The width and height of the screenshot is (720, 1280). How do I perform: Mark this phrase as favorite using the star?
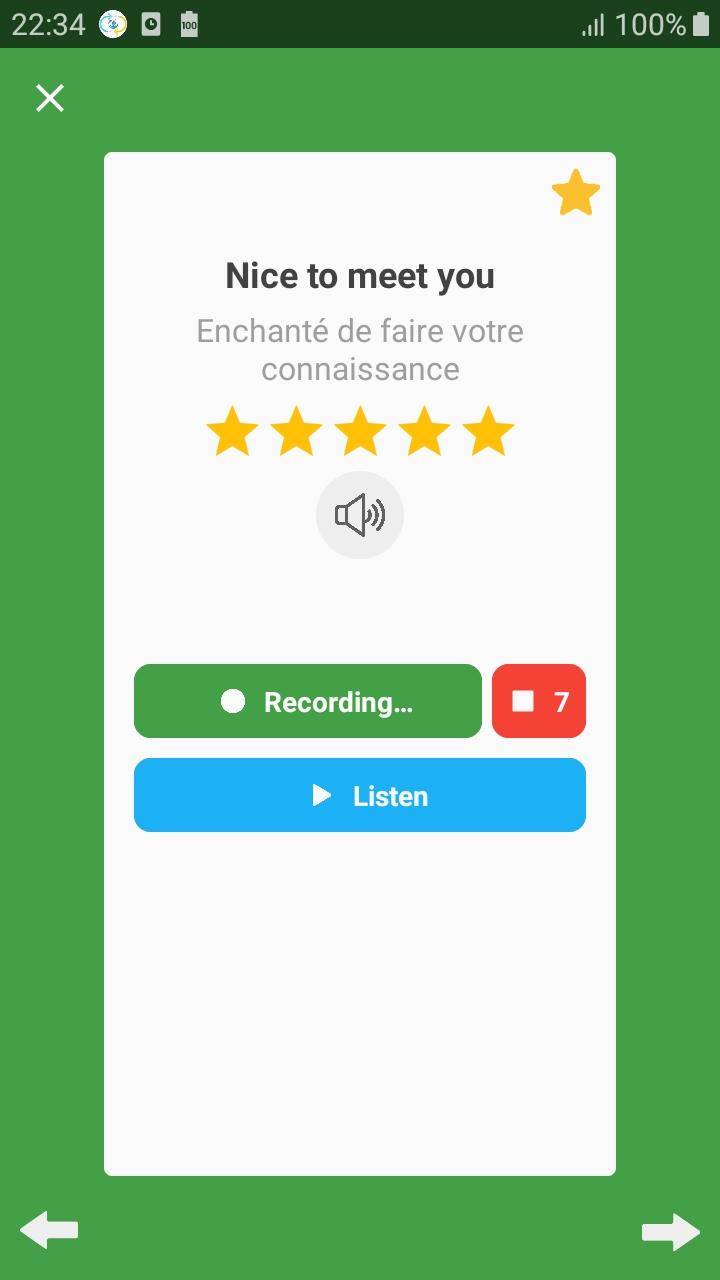coord(577,192)
